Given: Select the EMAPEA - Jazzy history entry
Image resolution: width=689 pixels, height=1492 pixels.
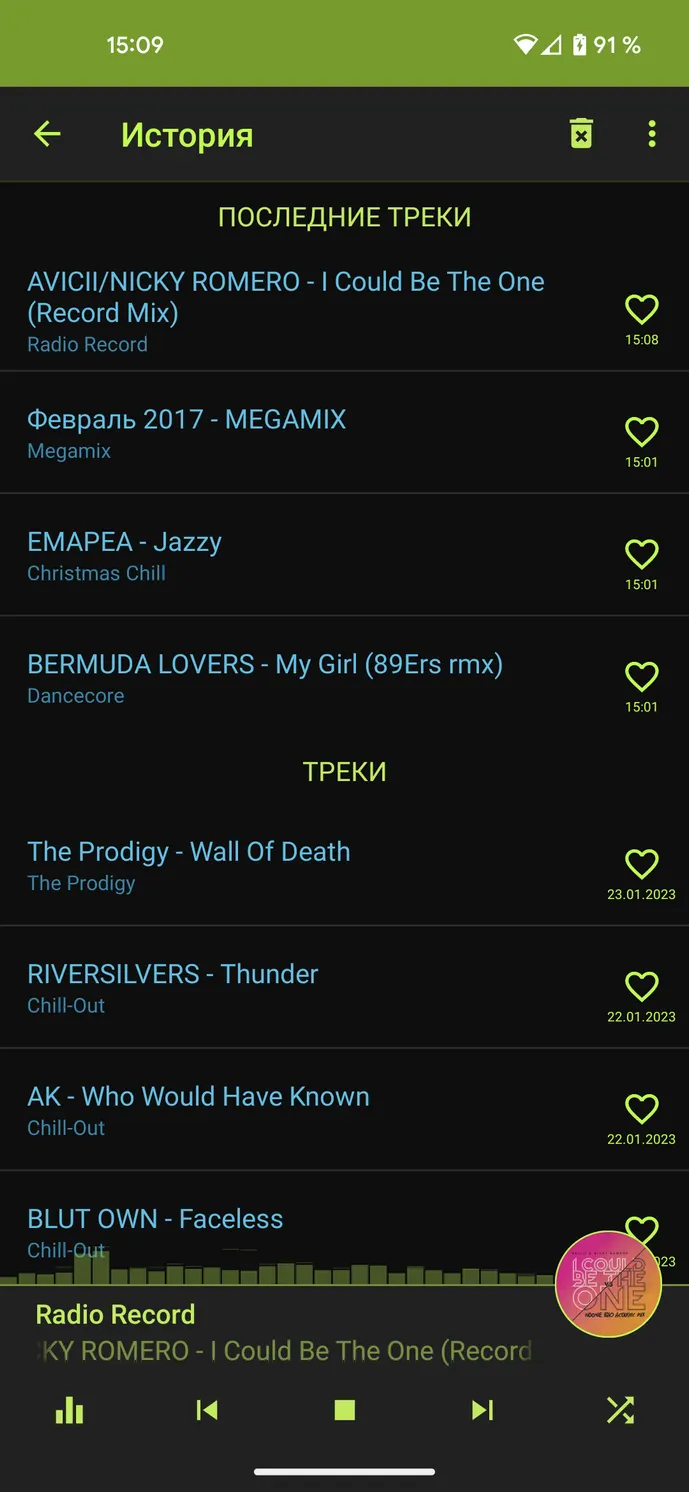Looking at the screenshot, I should coord(300,555).
